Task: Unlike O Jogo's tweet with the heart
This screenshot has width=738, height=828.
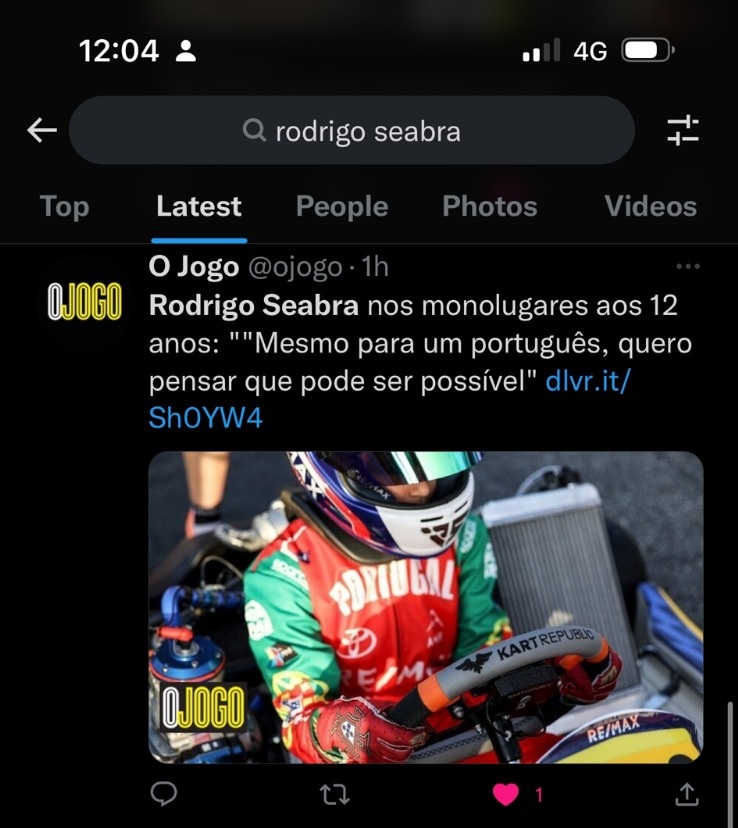Action: coord(507,794)
